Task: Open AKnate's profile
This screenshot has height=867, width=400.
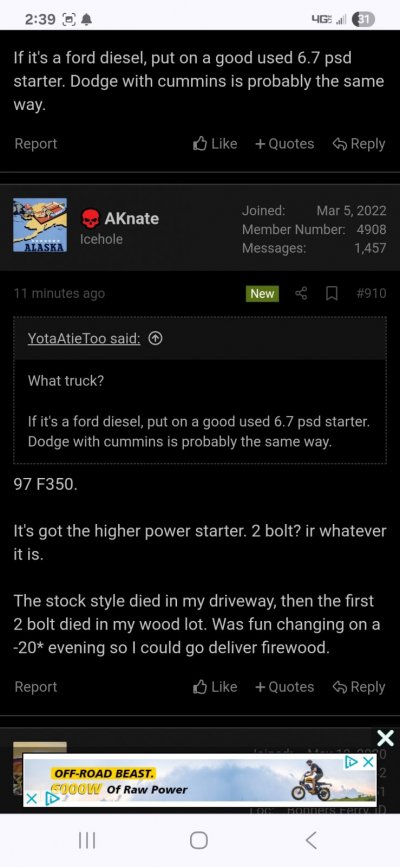Action: tap(132, 218)
